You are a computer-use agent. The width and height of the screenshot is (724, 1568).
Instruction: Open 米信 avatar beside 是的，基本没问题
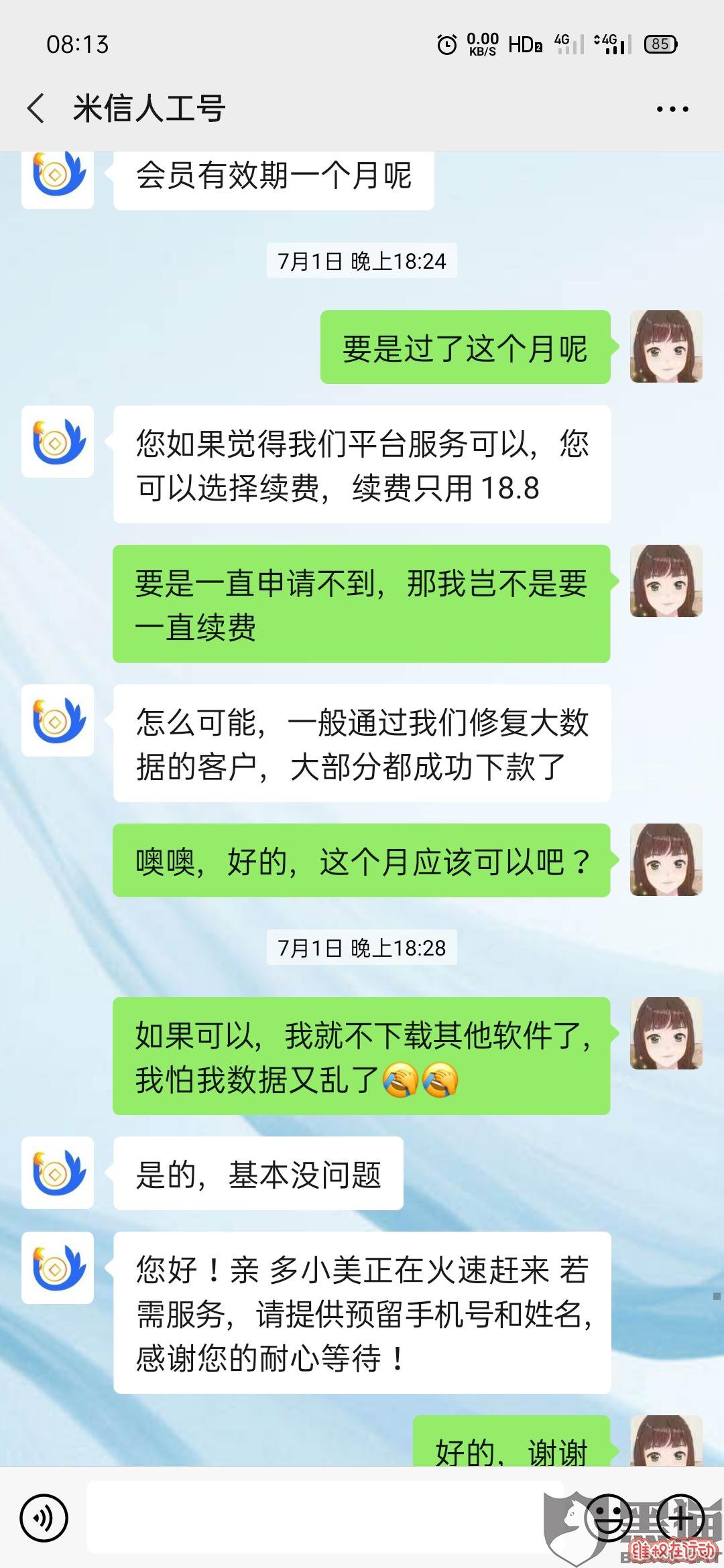58,1173
